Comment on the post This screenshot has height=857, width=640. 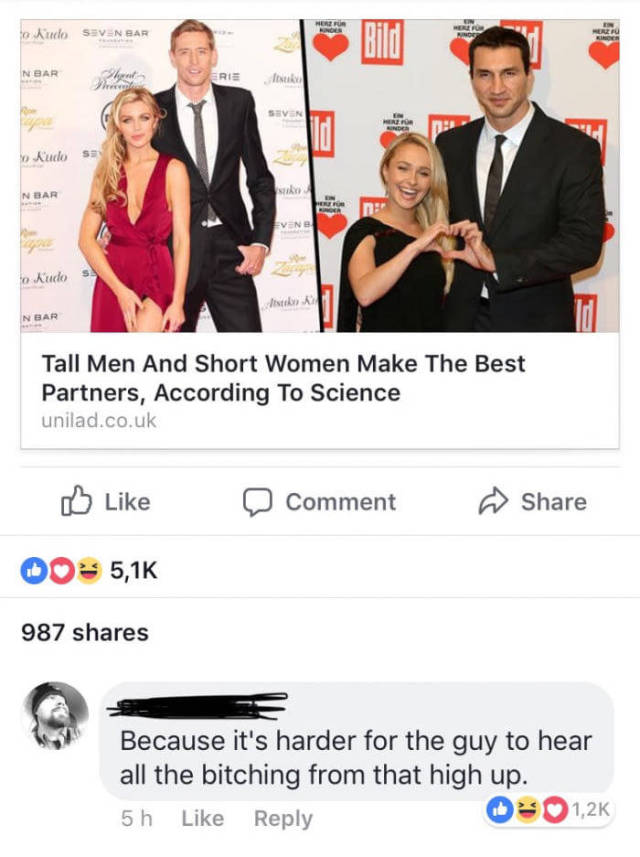[x=320, y=502]
